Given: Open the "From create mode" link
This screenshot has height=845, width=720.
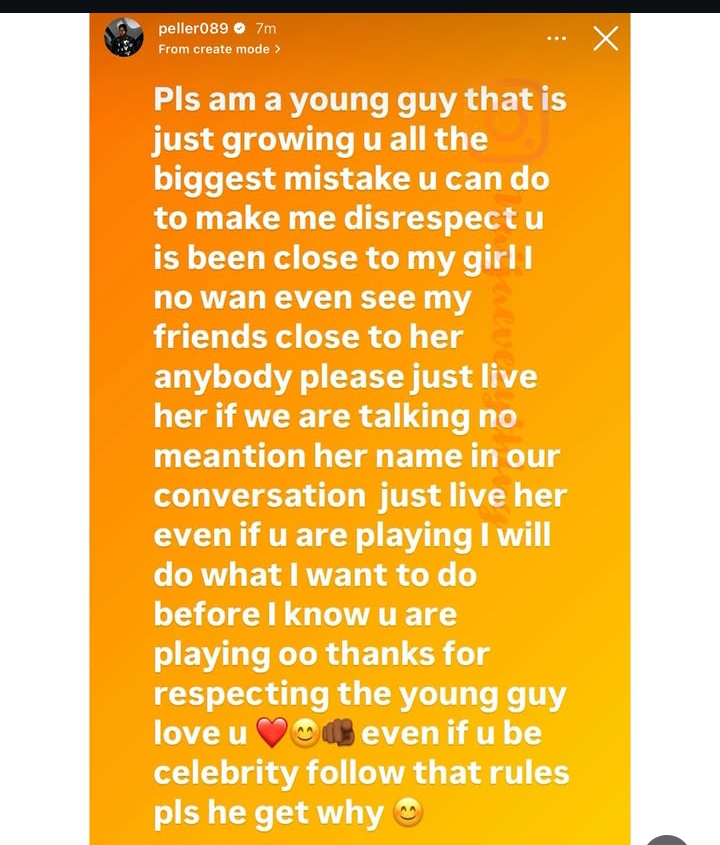Looking at the screenshot, I should click(x=219, y=48).
